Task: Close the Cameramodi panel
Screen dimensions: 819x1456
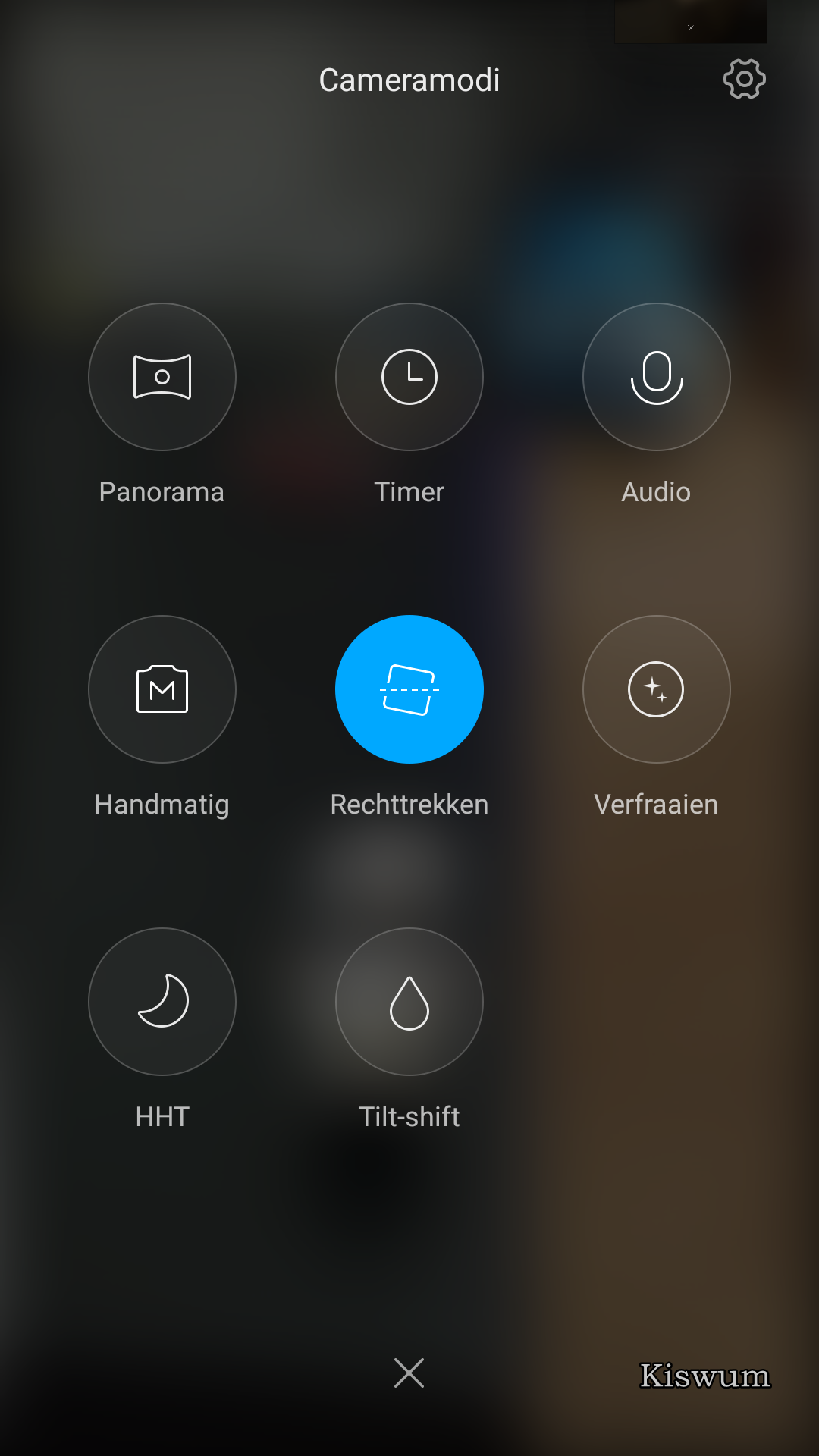Action: (409, 1373)
